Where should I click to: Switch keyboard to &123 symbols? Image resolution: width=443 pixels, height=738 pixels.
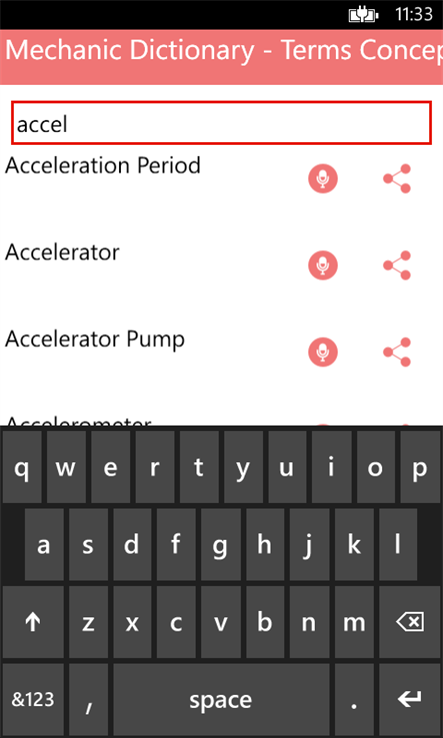[x=32, y=699]
